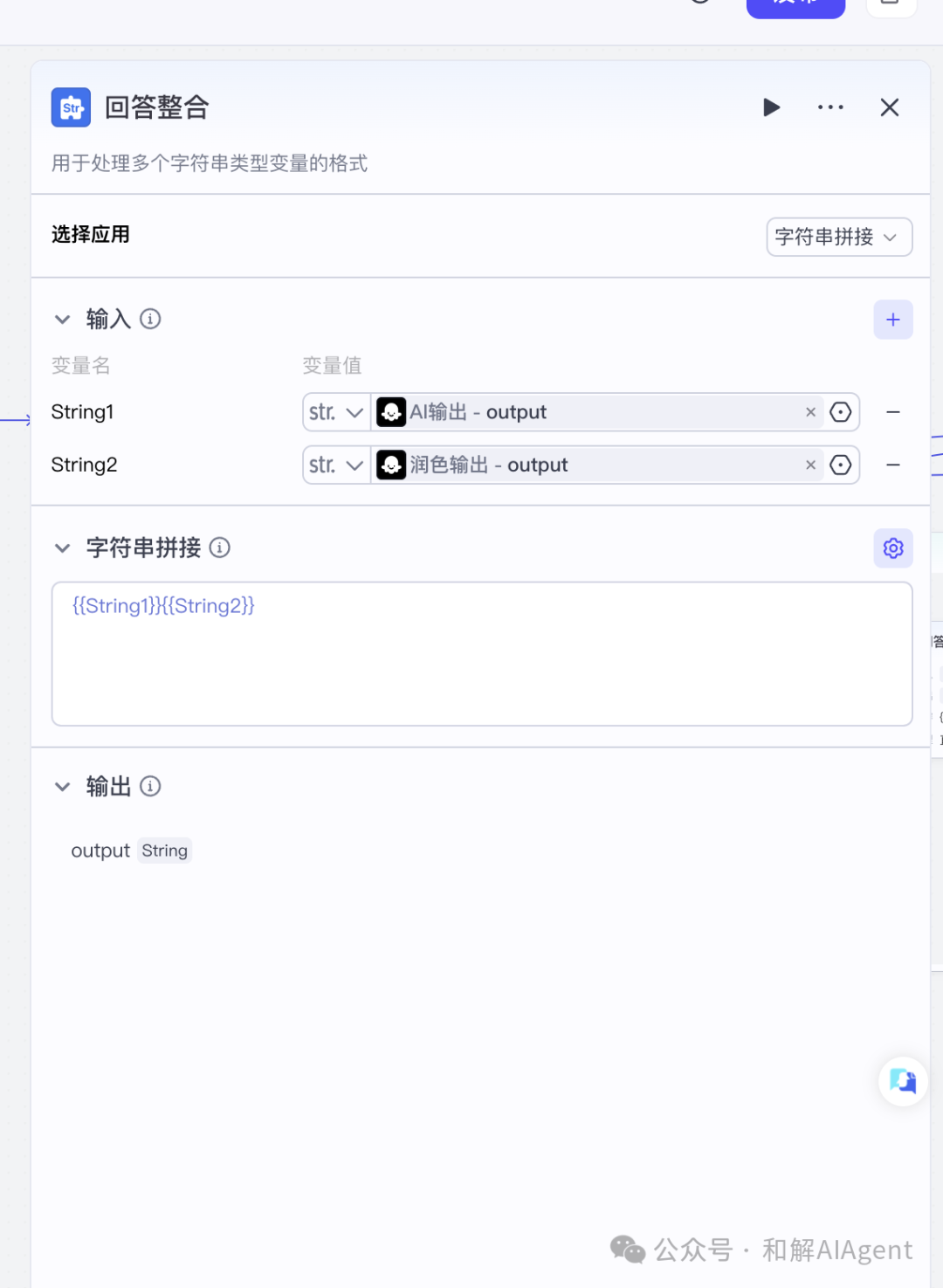Remove the String1 row
Image resolution: width=943 pixels, height=1288 pixels.
click(x=893, y=412)
